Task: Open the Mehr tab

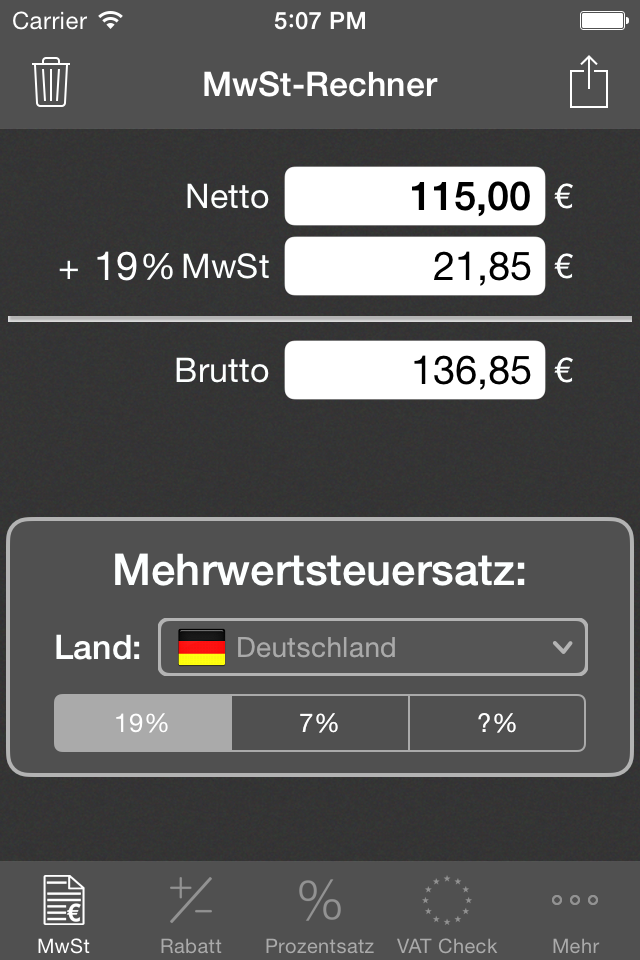Action: tap(575, 912)
